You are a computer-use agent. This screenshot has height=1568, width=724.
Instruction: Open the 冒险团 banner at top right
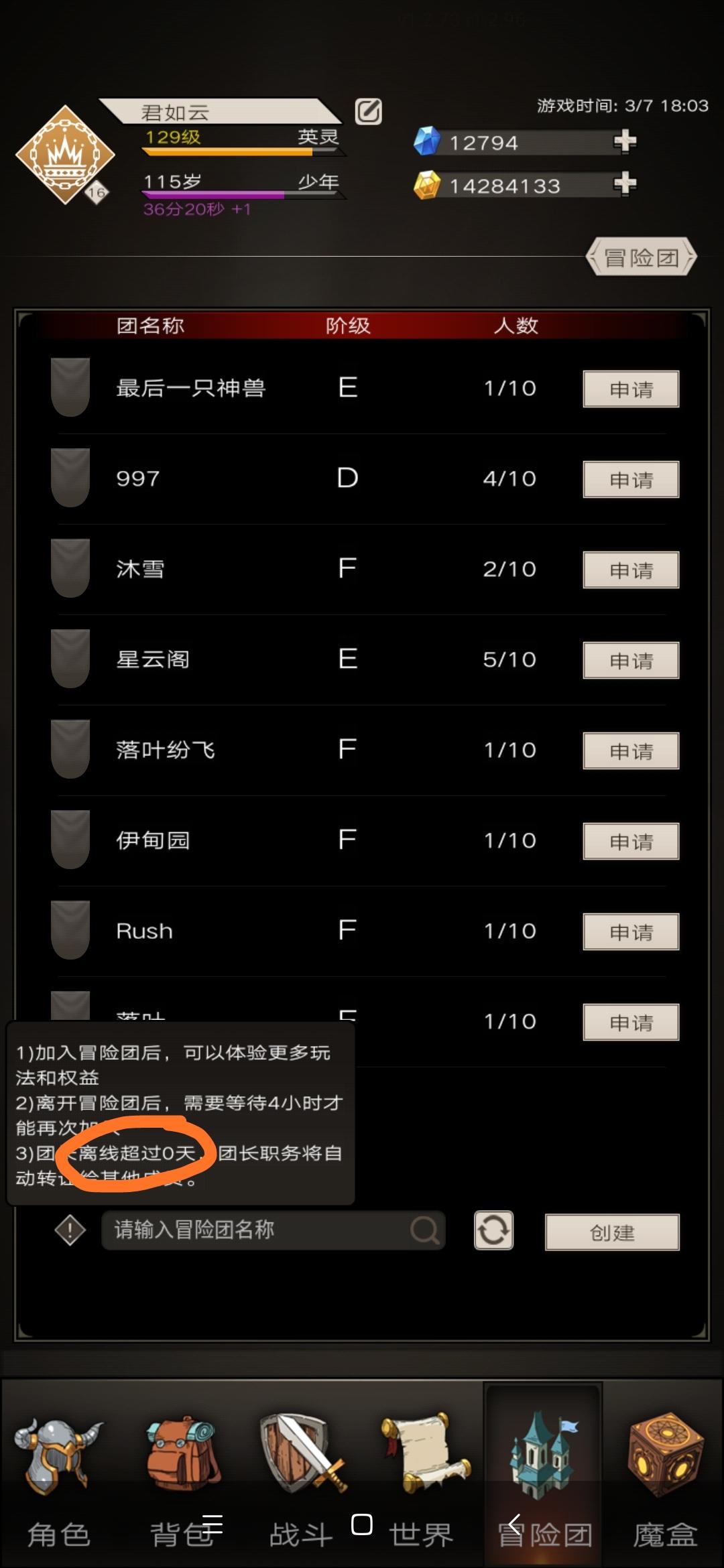tap(640, 257)
